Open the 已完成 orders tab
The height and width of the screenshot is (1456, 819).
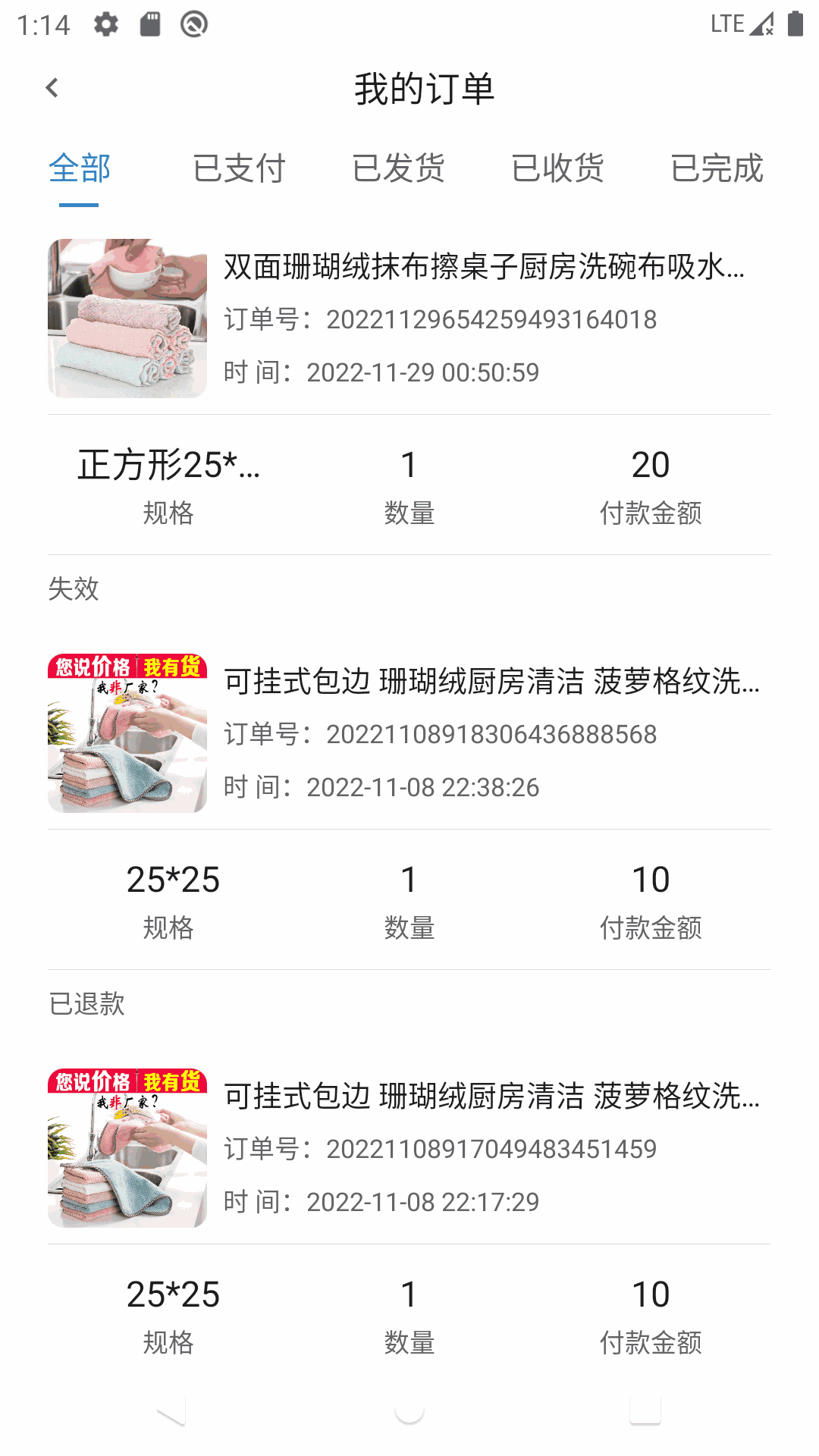717,168
